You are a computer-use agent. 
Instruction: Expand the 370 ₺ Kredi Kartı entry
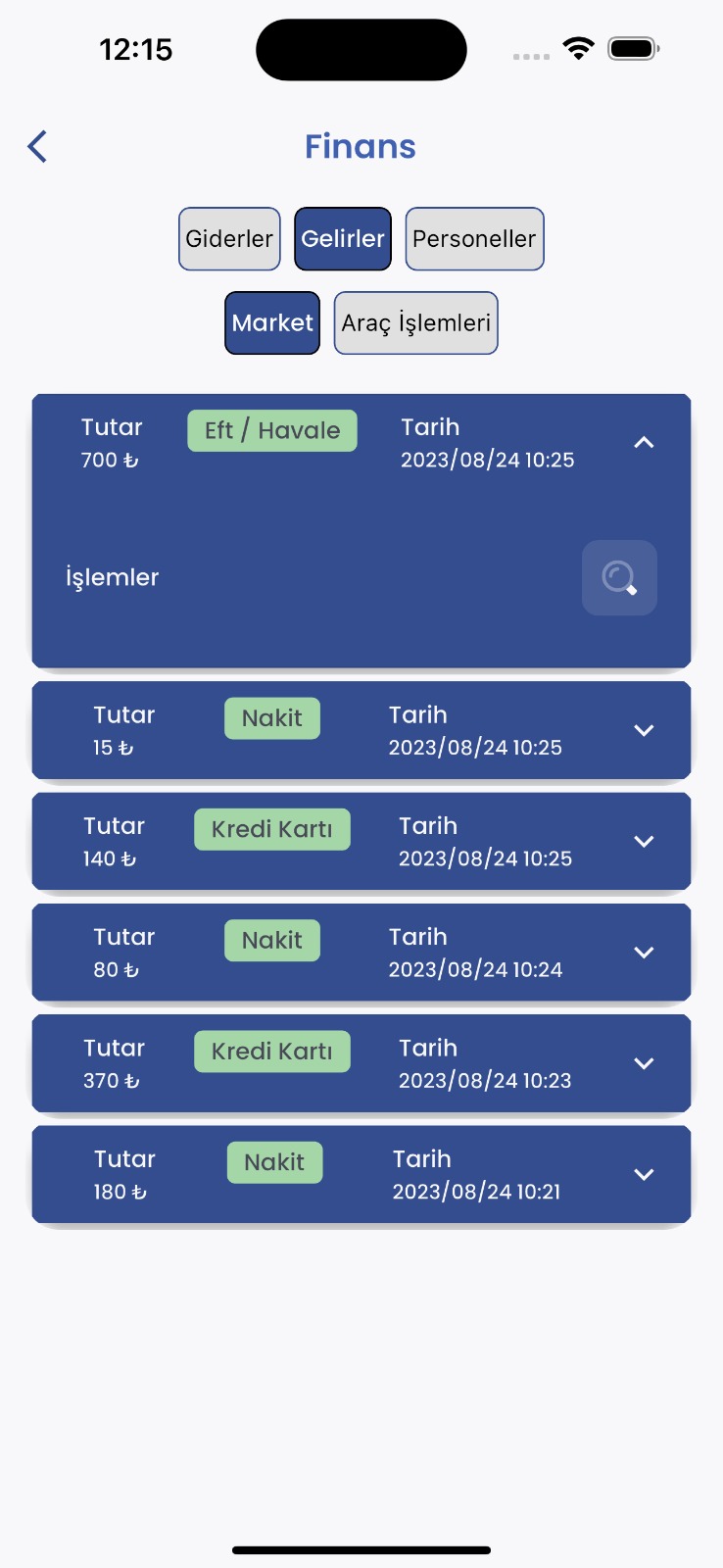644,1063
